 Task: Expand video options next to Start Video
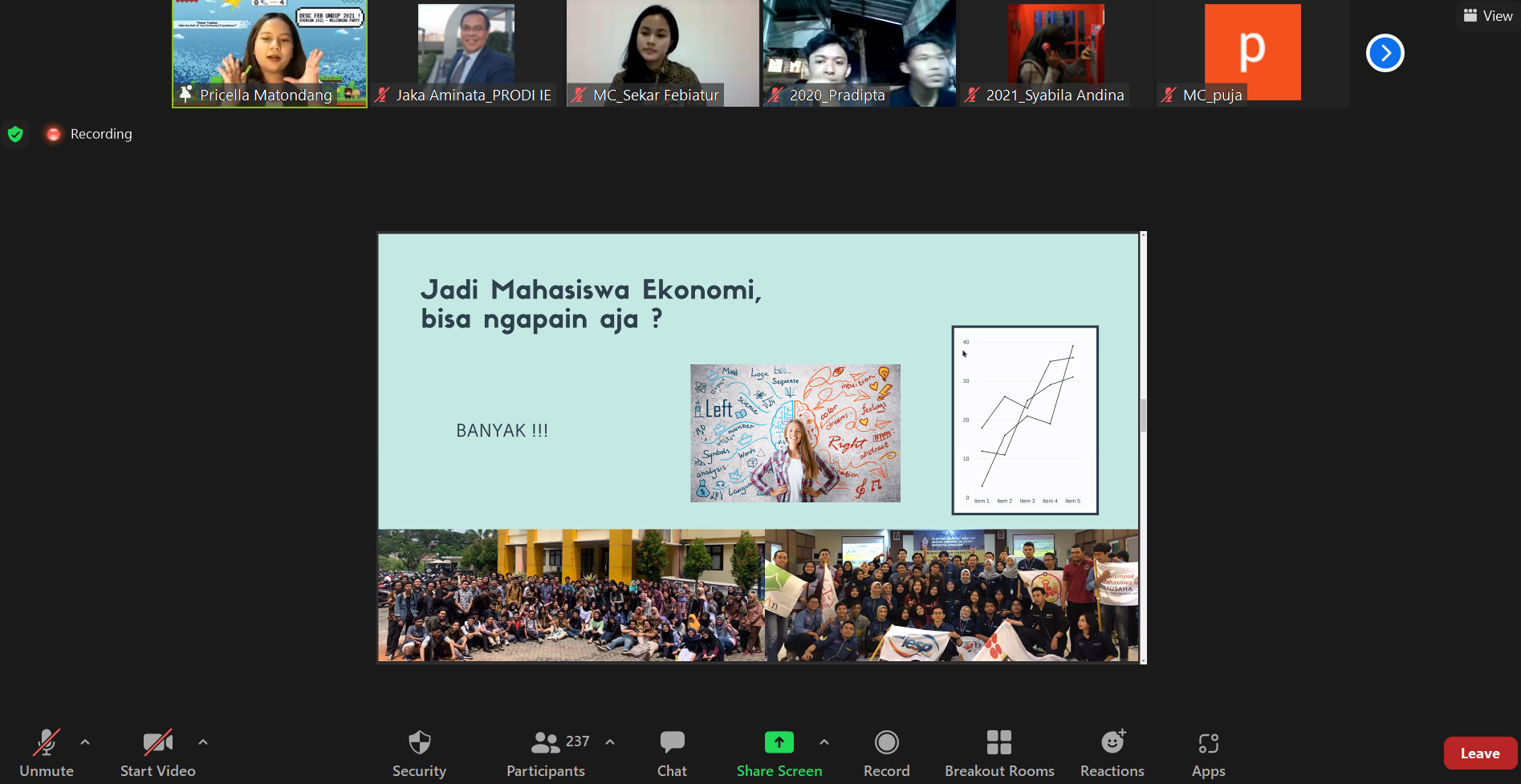[x=203, y=742]
